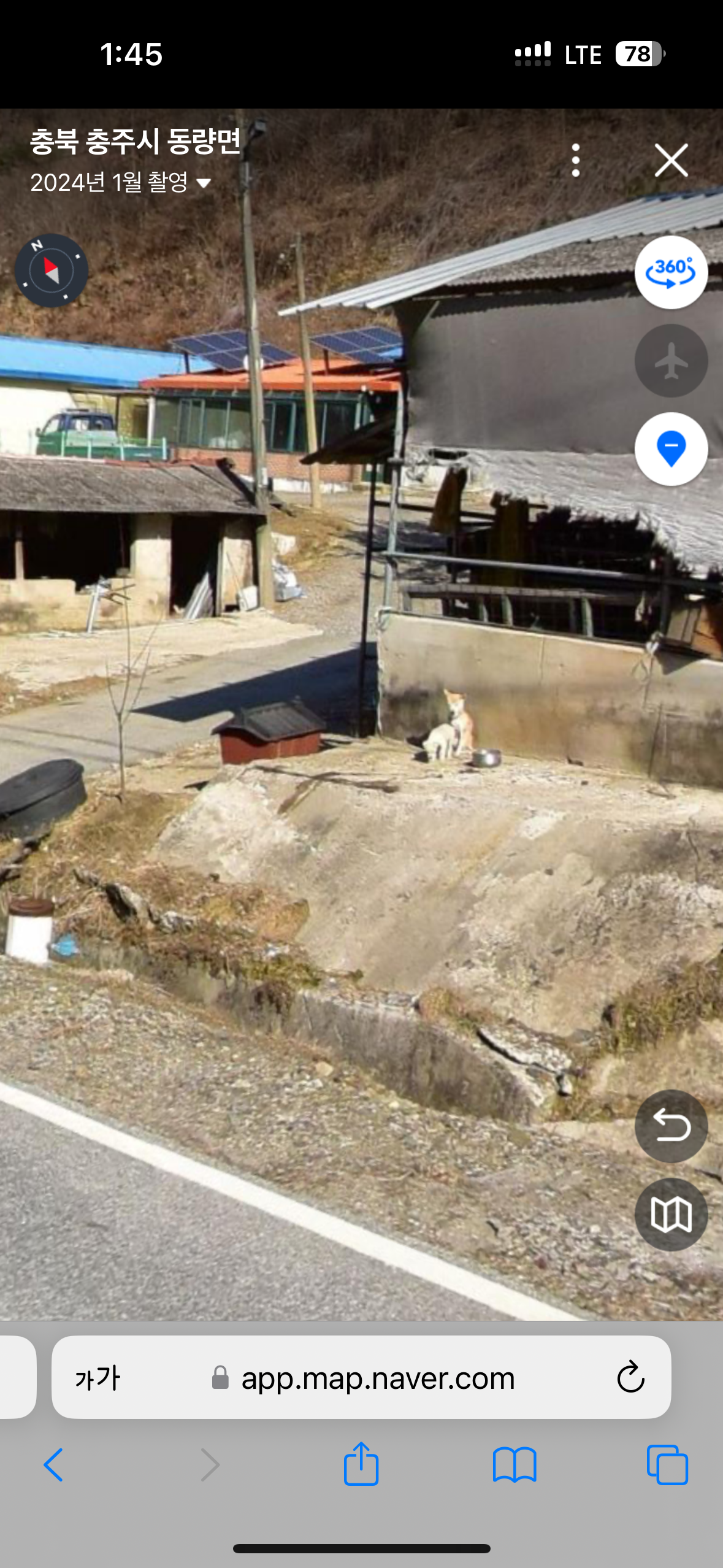Tap the compass to reorient north

coord(52,270)
